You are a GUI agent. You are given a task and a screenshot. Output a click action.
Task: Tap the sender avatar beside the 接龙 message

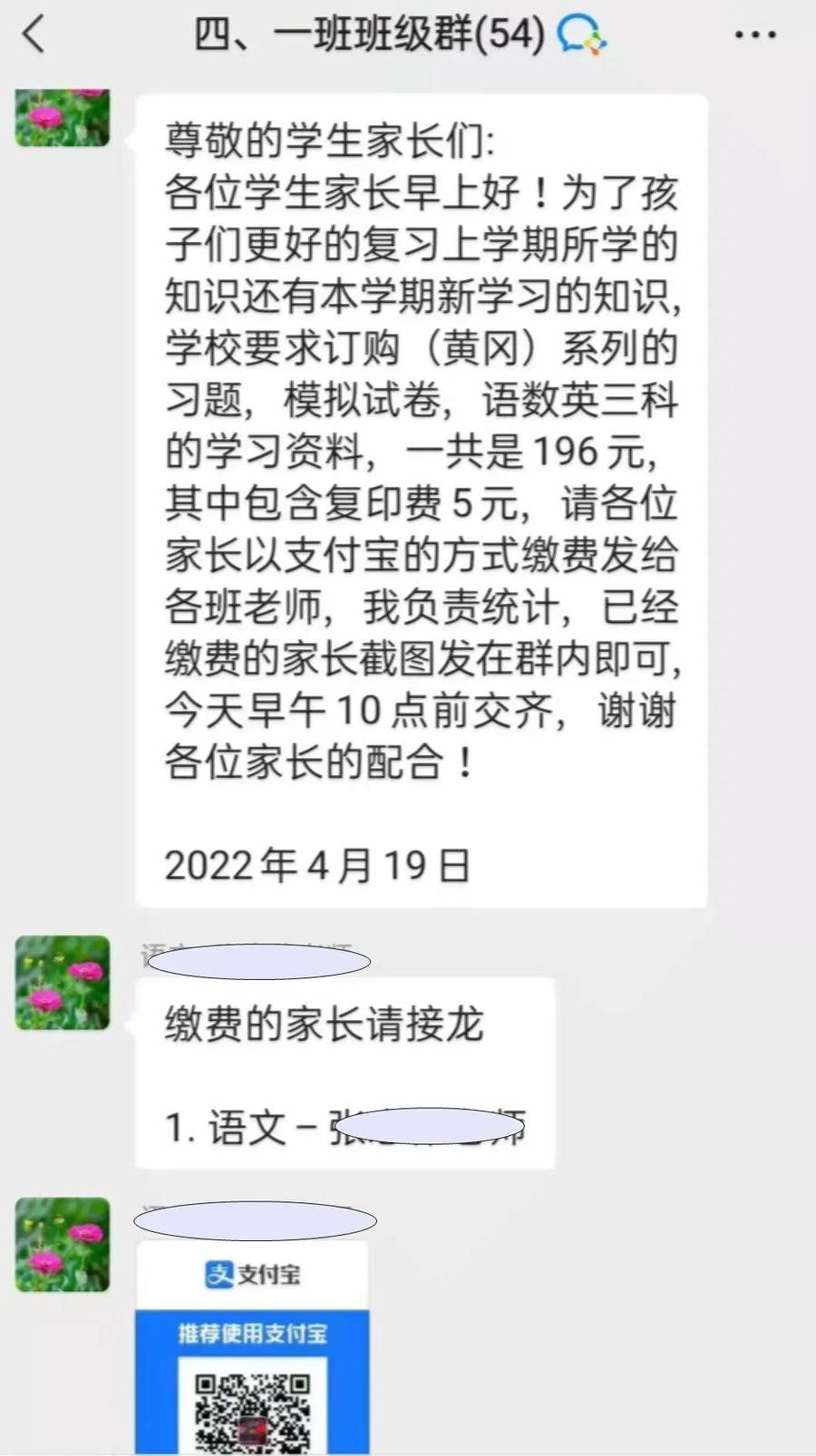[x=63, y=983]
